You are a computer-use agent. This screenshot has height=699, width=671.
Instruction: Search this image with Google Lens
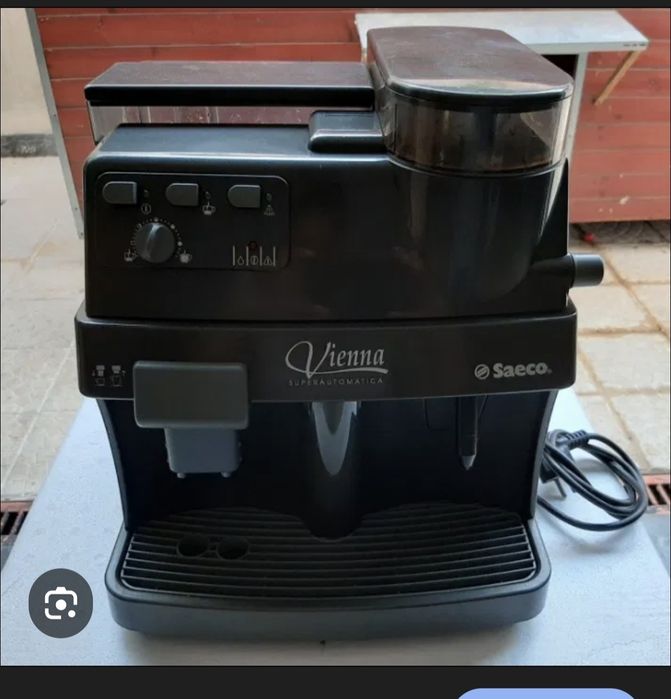tap(61, 603)
